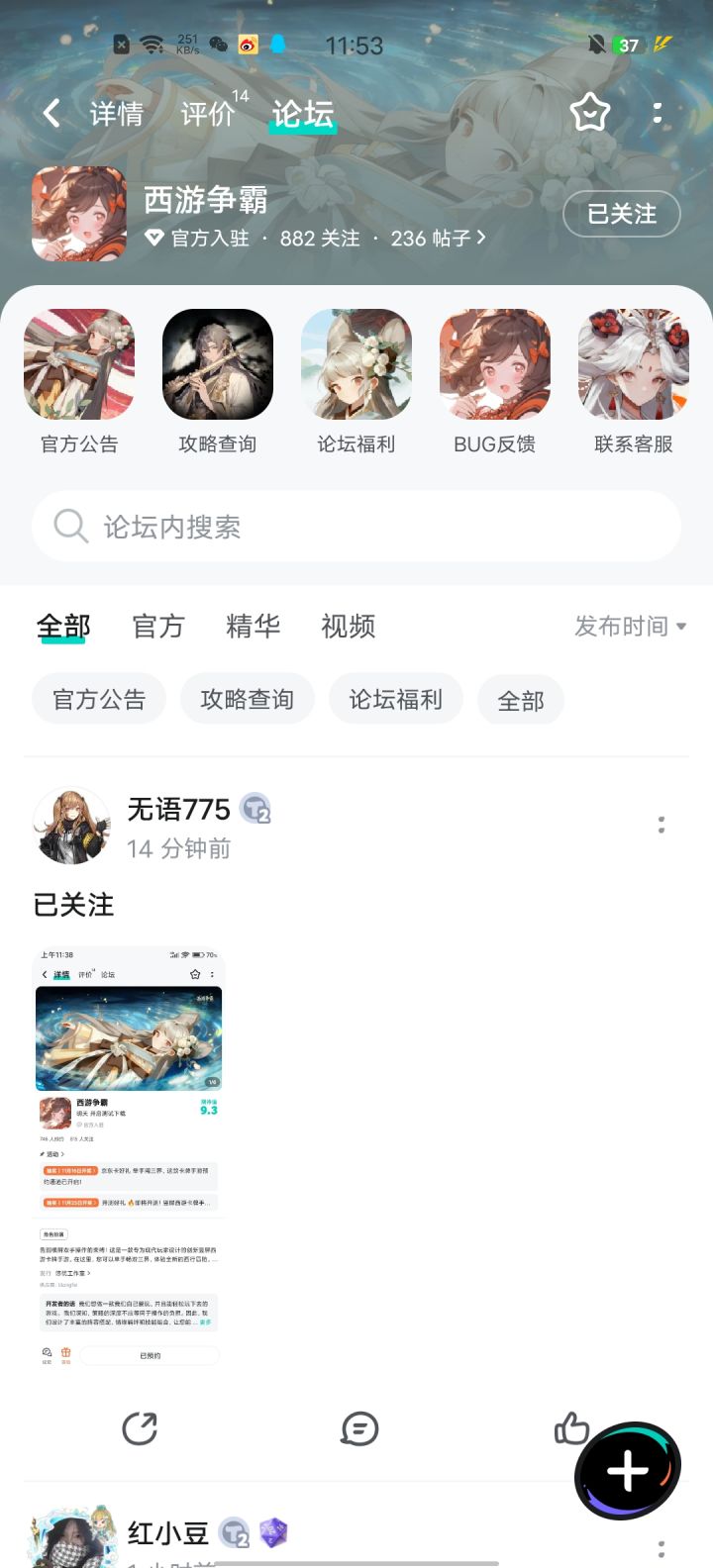Switch to the 视频 filter tab
713x1568 pixels.
tap(349, 626)
